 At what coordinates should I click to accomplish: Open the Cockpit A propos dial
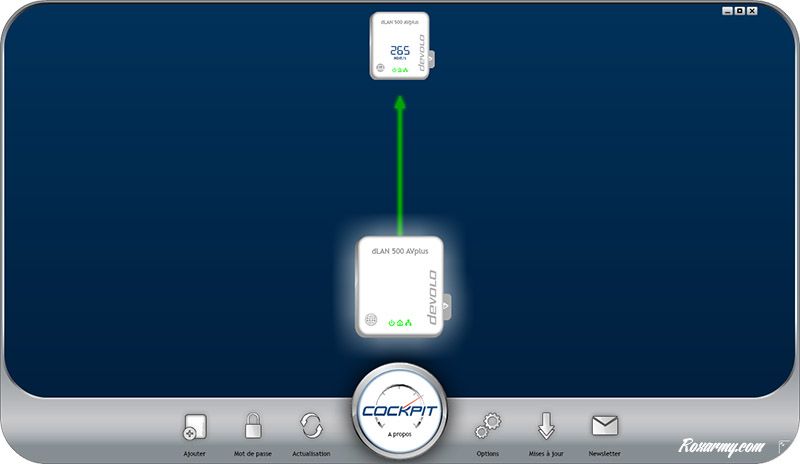(400, 411)
